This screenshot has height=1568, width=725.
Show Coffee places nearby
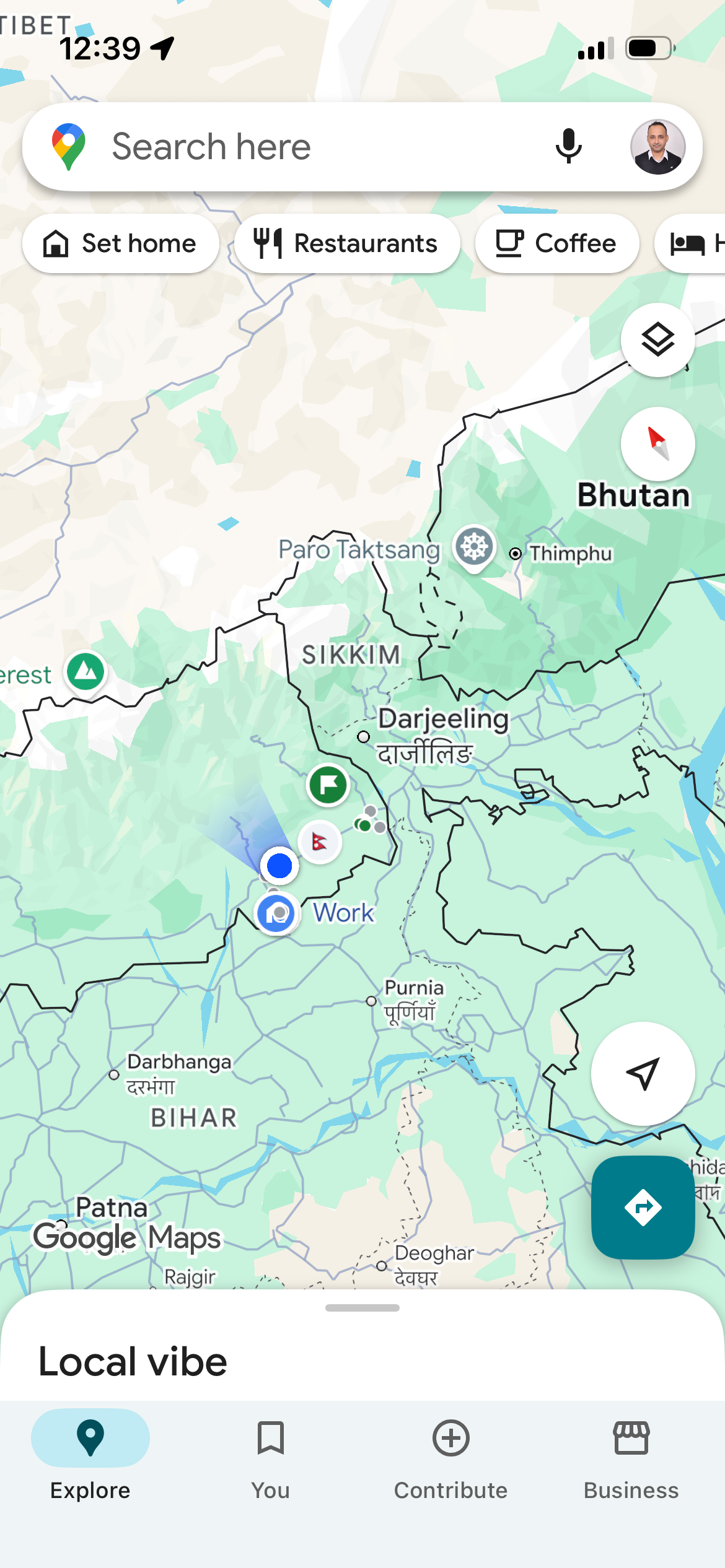(557, 243)
